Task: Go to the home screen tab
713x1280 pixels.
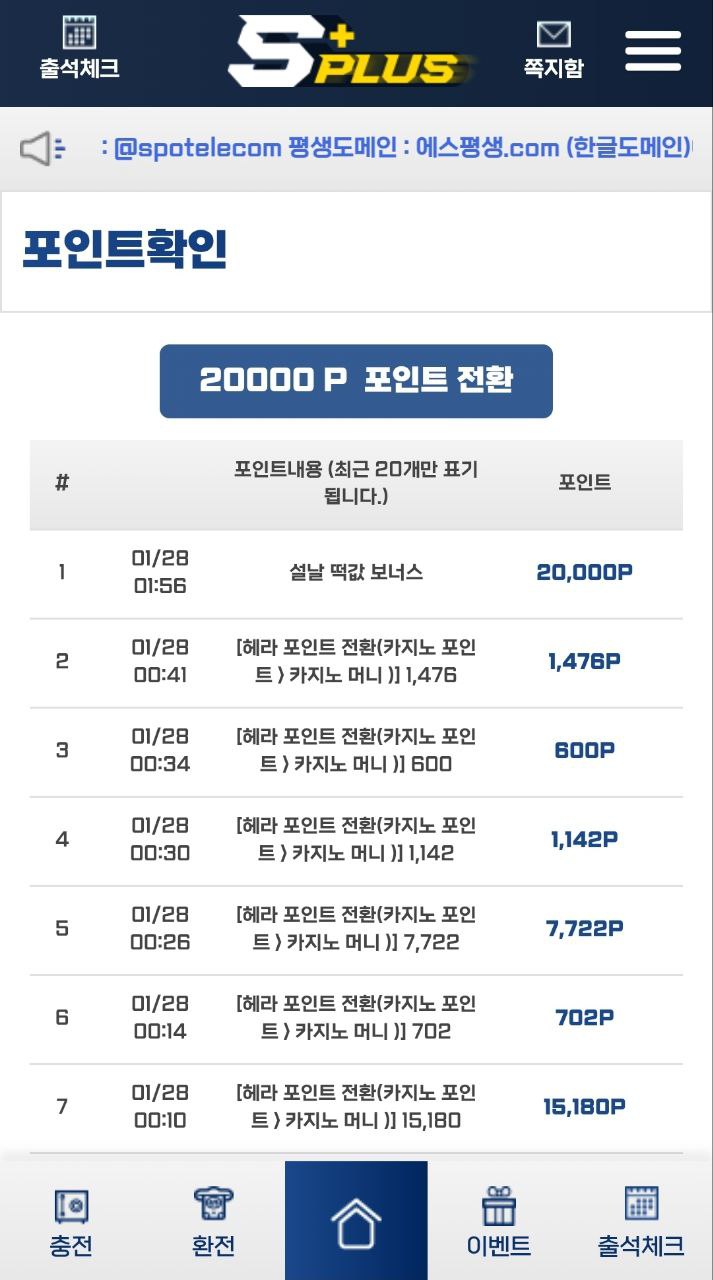Action: (x=356, y=1221)
